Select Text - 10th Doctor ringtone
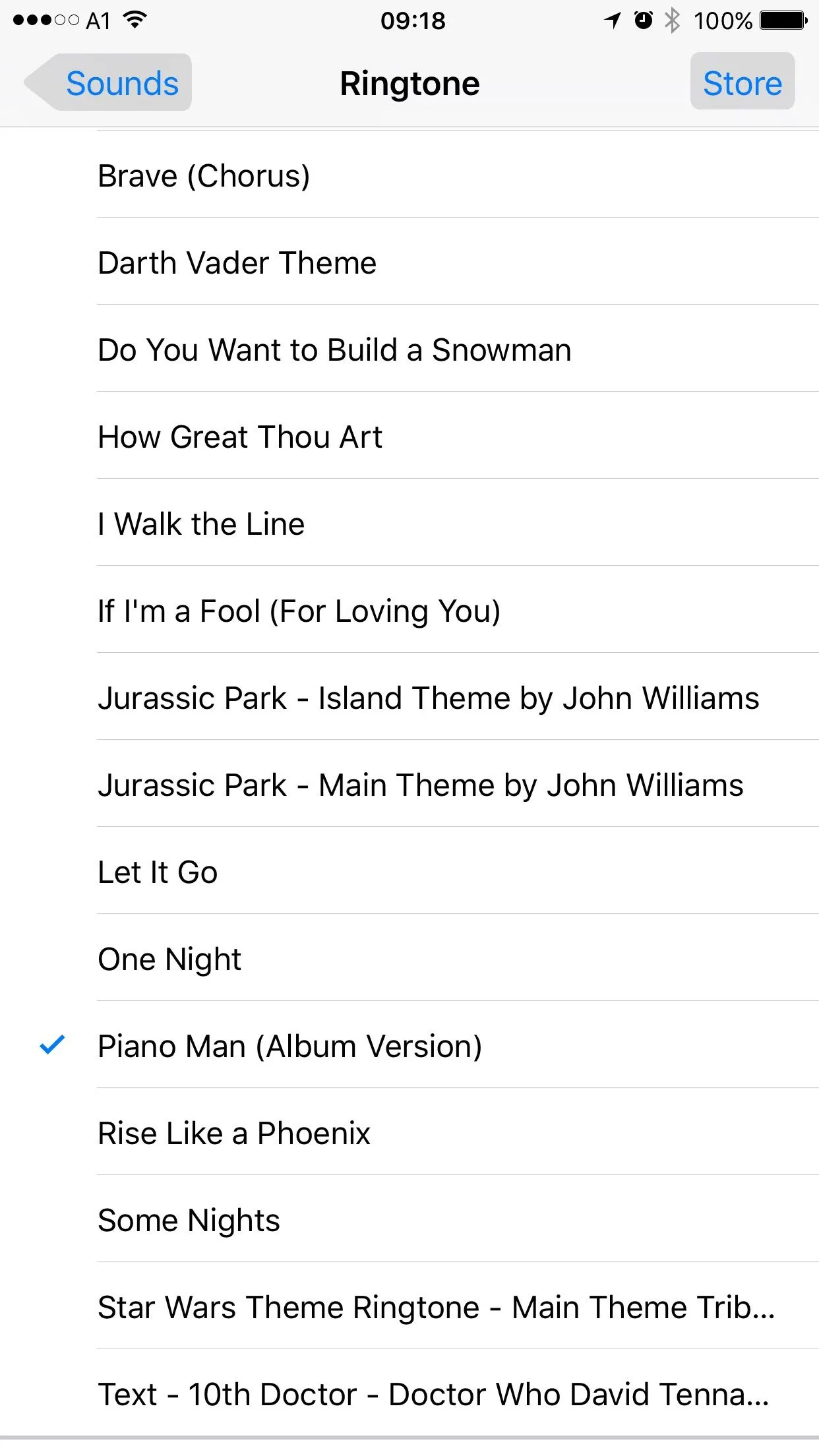The width and height of the screenshot is (819, 1456). [433, 1395]
